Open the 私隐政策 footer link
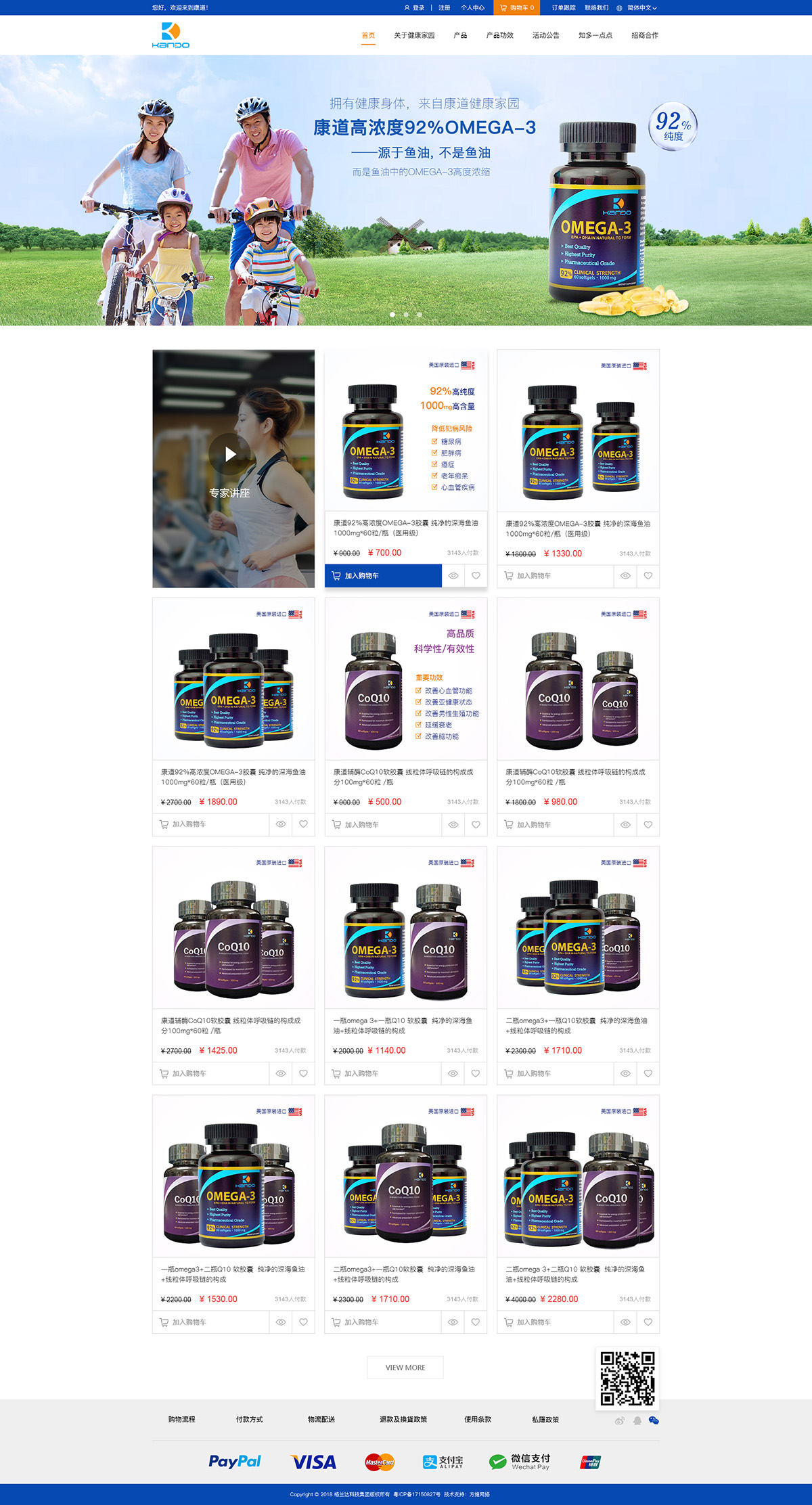The width and height of the screenshot is (812, 1505). click(545, 1419)
